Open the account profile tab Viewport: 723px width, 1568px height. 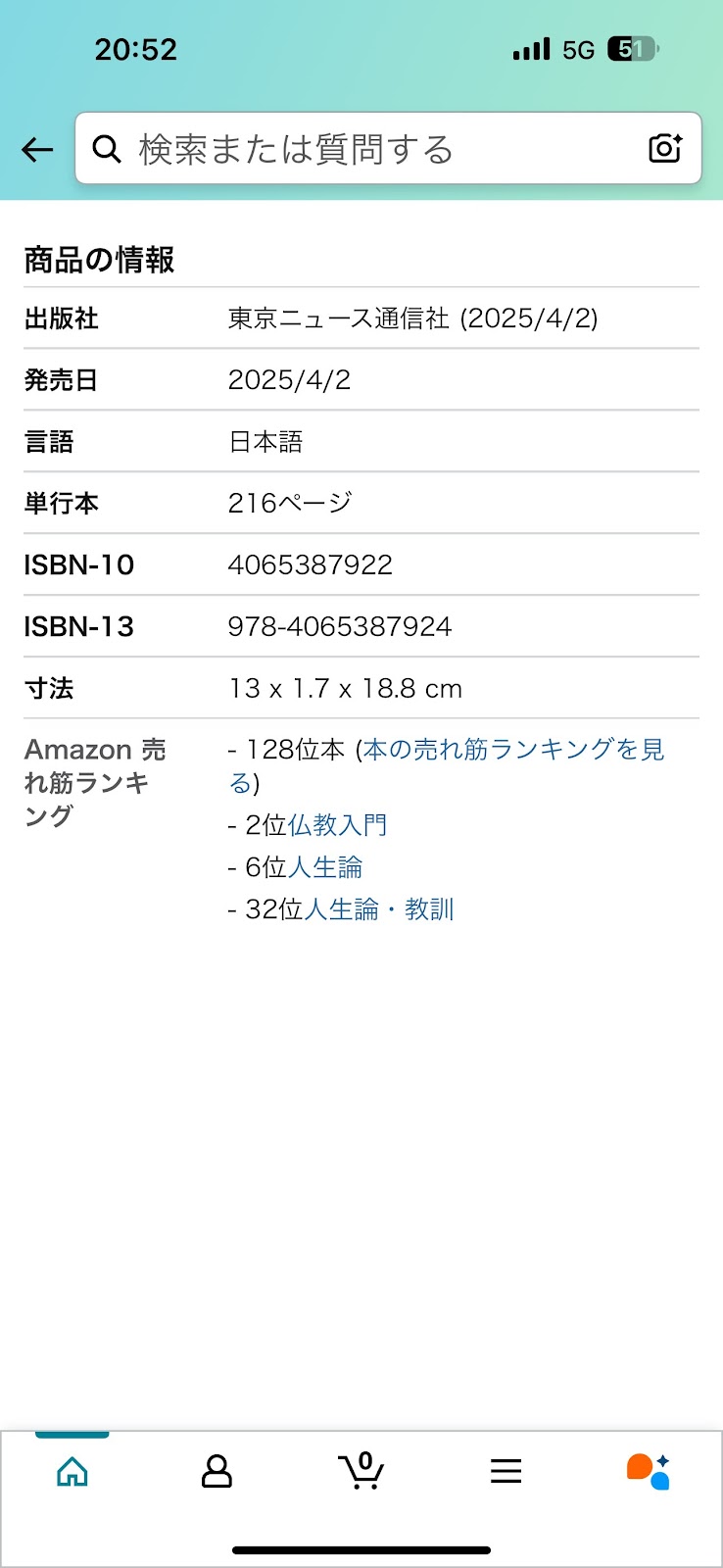pyautogui.click(x=217, y=1471)
